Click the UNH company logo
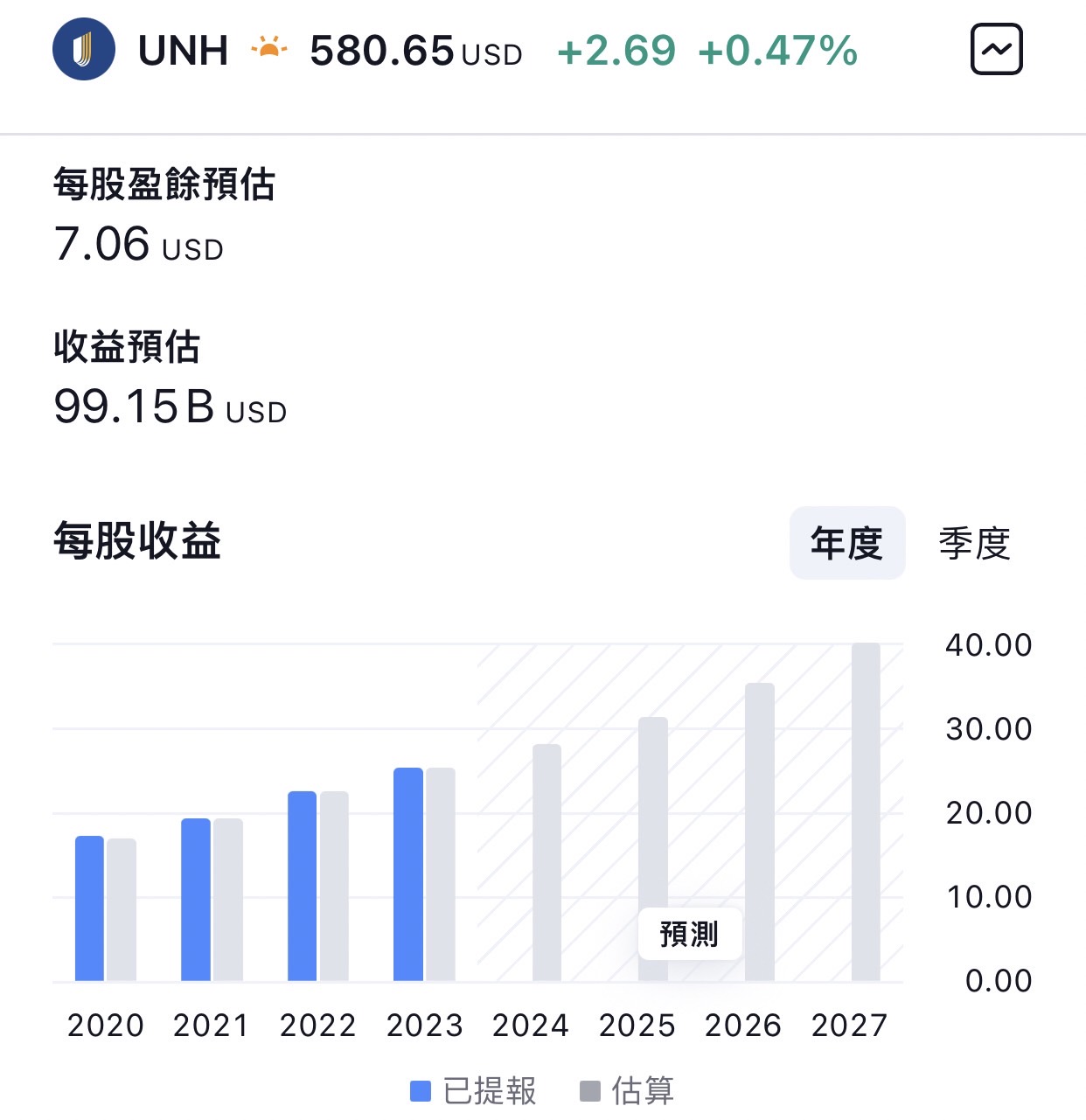This screenshot has height=1120, width=1086. click(84, 49)
